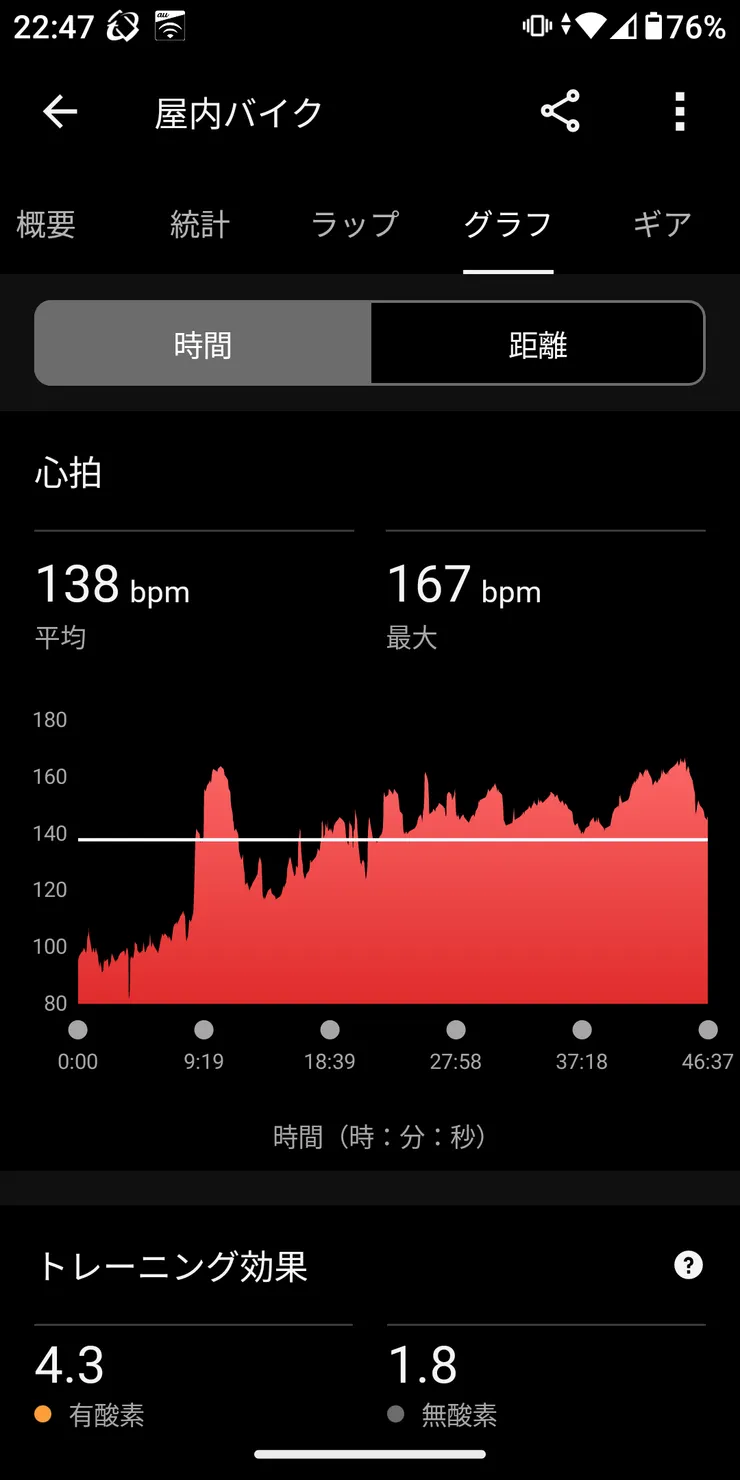Show graphs by 時間
Image resolution: width=740 pixels, height=1480 pixels.
[203, 345]
